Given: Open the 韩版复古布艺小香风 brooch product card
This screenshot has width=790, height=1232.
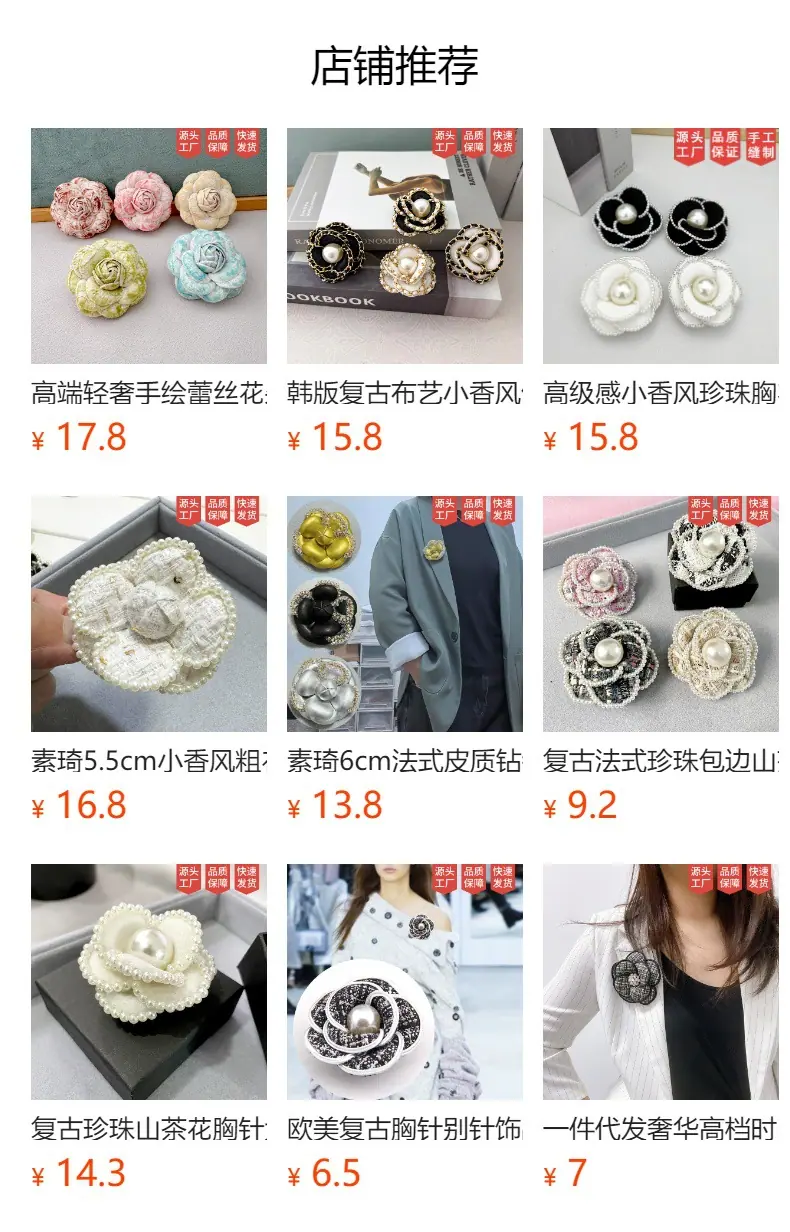Looking at the screenshot, I should [x=405, y=292].
